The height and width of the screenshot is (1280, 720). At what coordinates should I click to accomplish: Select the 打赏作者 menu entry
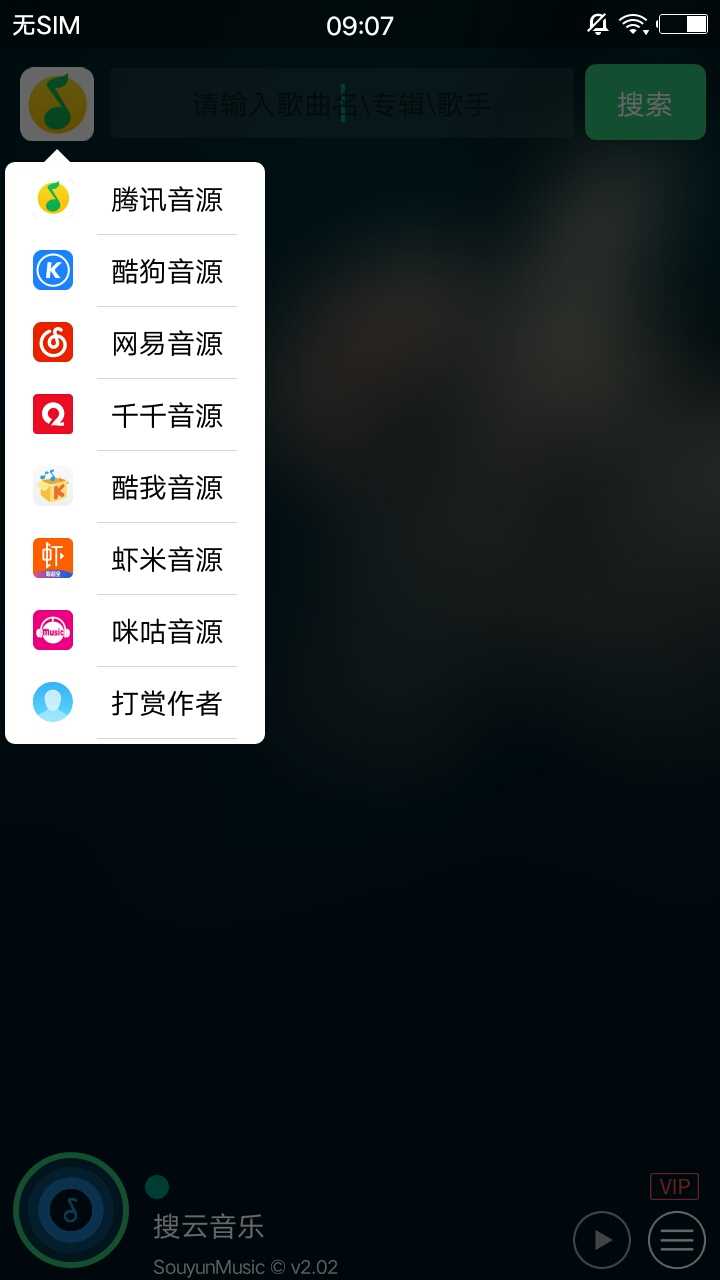166,702
